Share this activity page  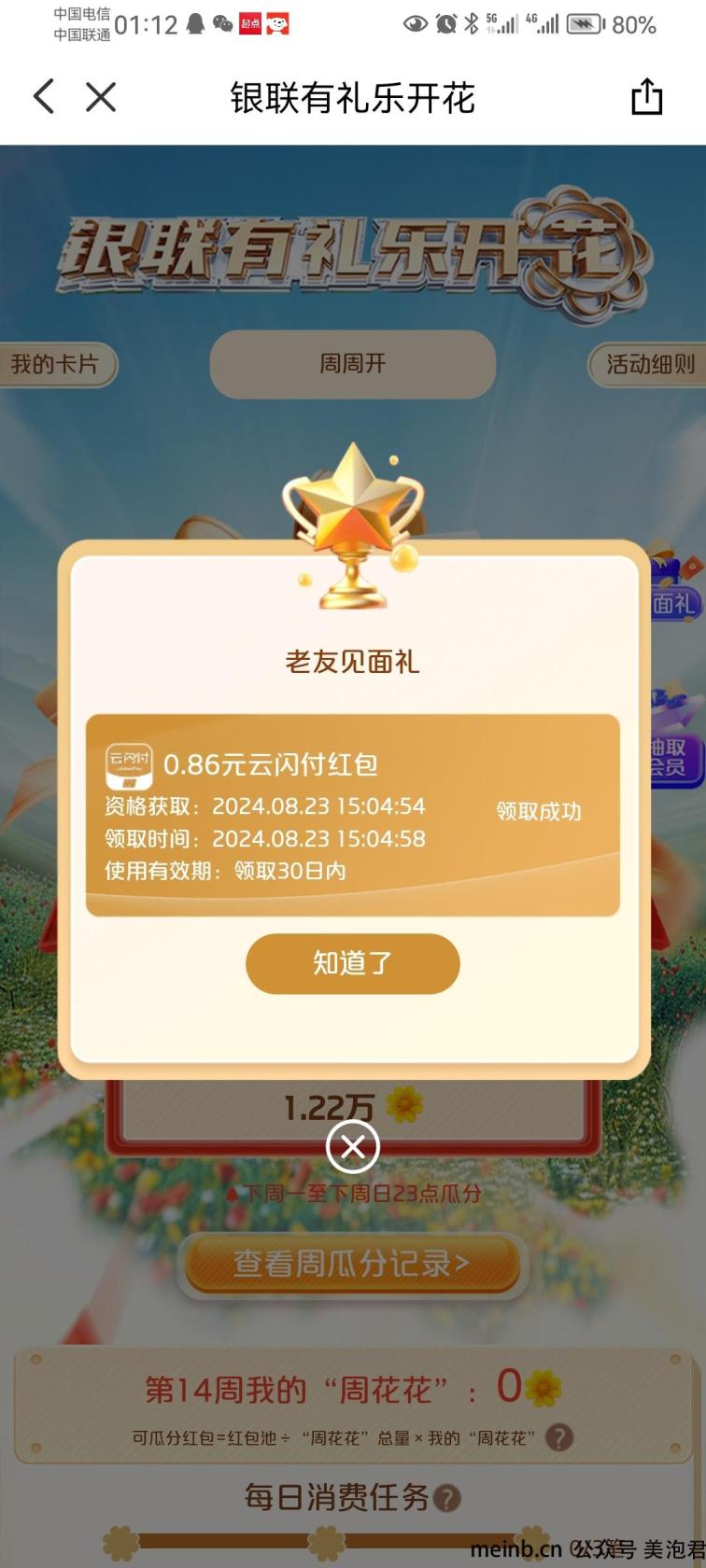646,97
